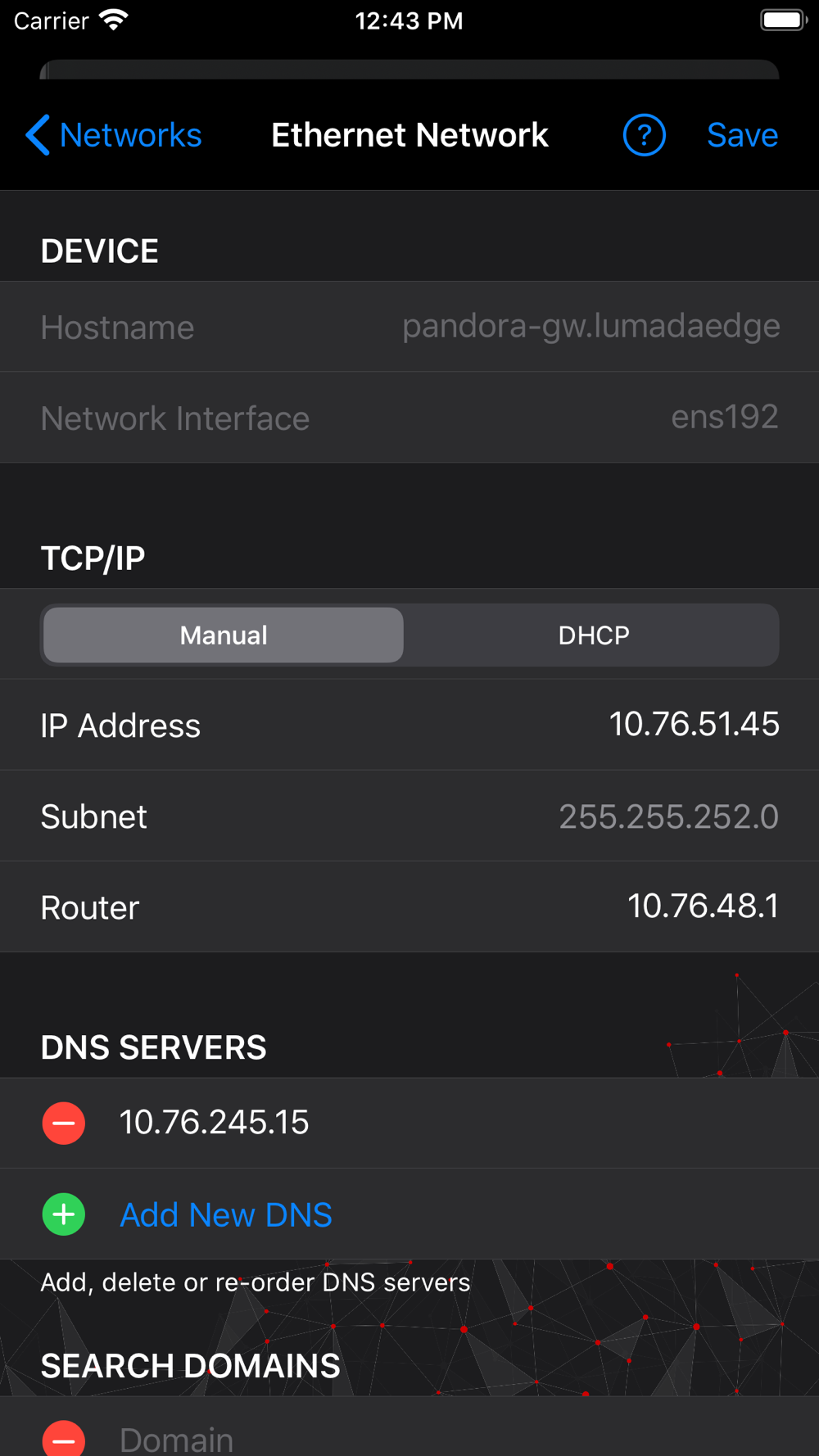Switch to DHCP mode
The width and height of the screenshot is (819, 1456).
coord(594,635)
